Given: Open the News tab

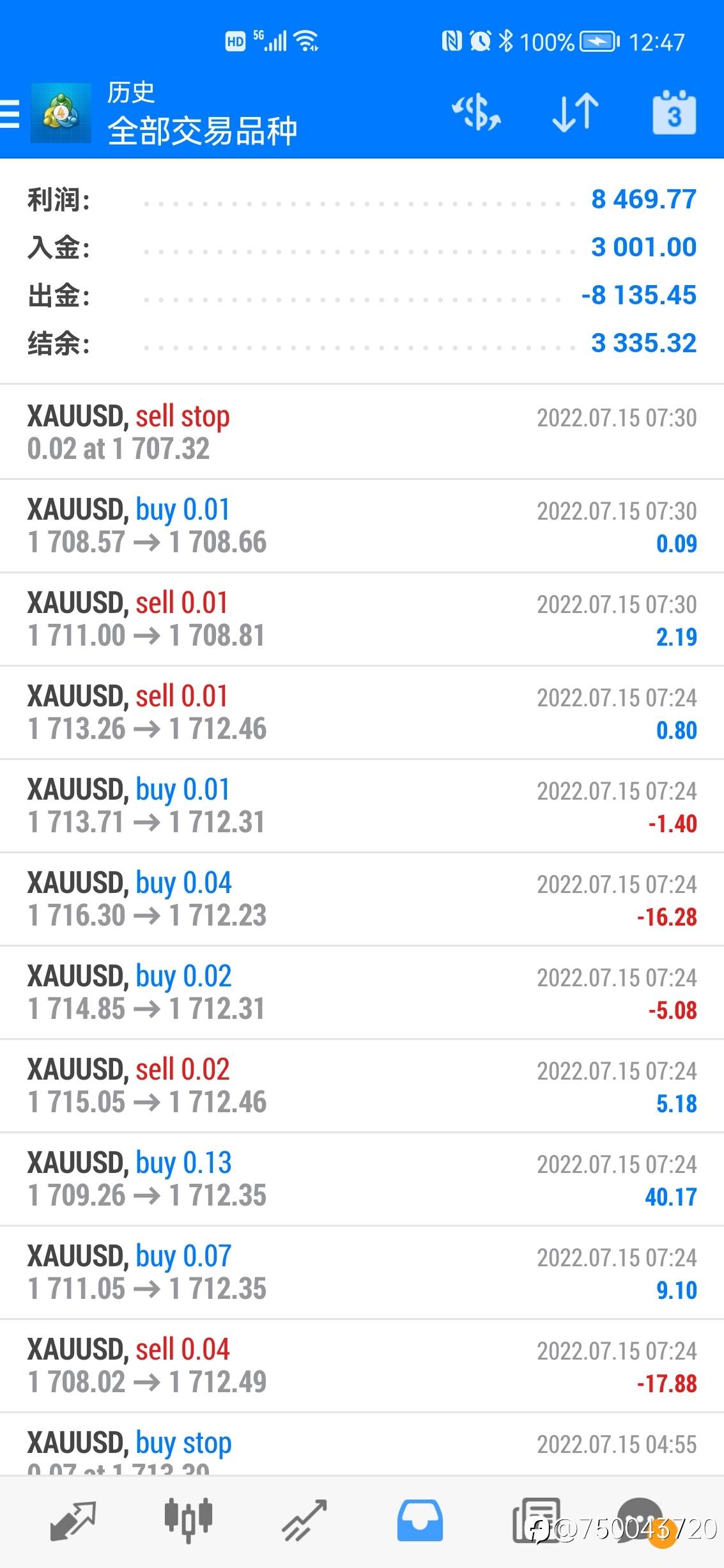Looking at the screenshot, I should (537, 1521).
